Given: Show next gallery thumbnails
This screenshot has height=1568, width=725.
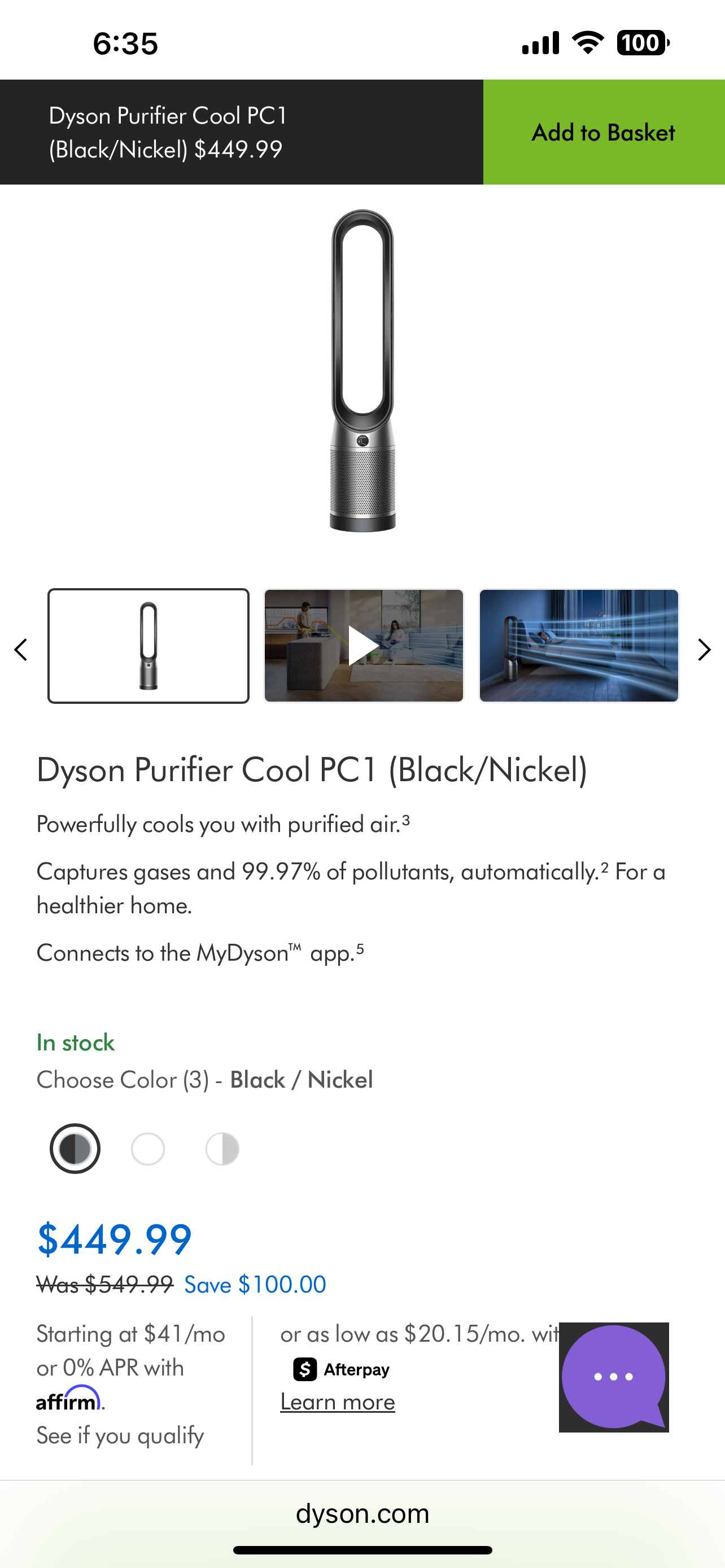Looking at the screenshot, I should click(x=704, y=650).
